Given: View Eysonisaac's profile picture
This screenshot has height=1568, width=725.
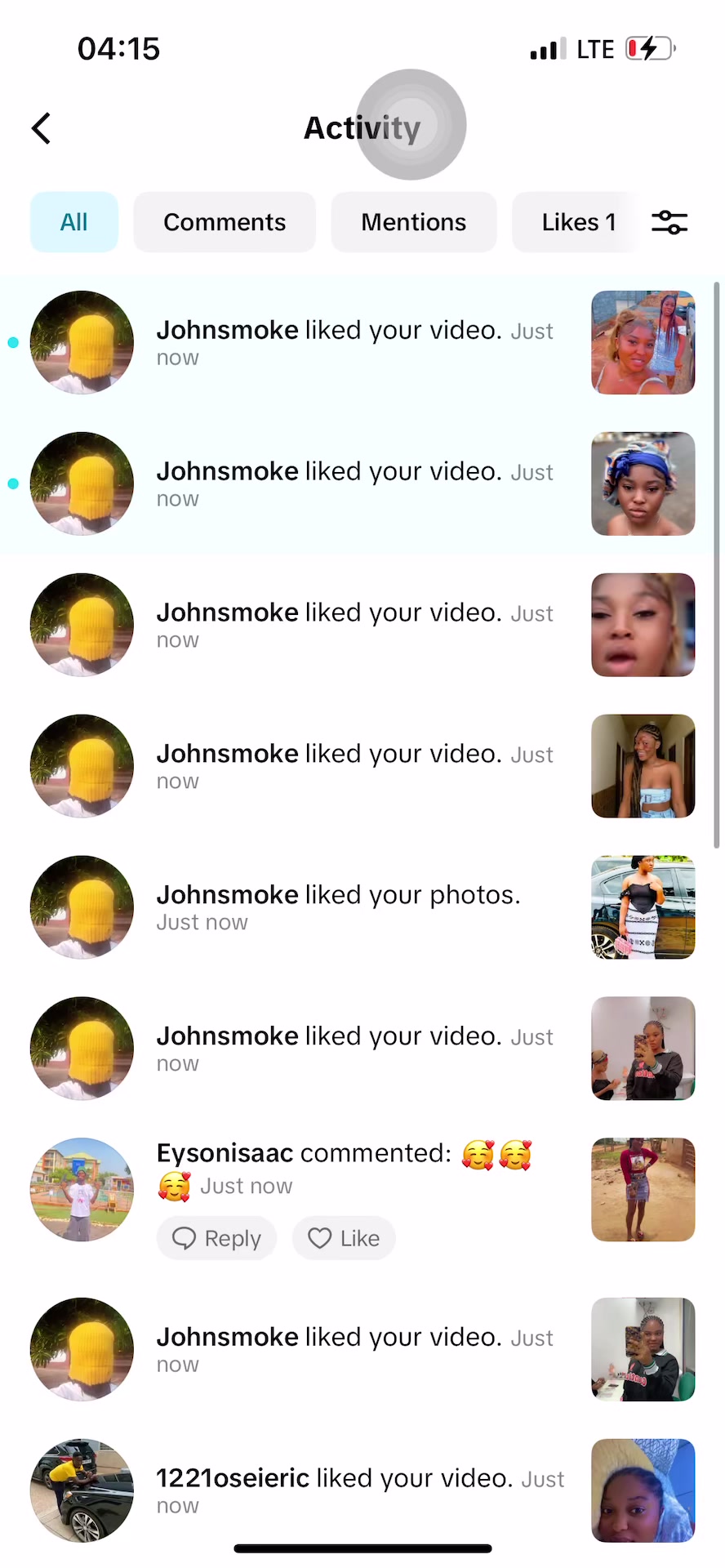Looking at the screenshot, I should point(82,1190).
